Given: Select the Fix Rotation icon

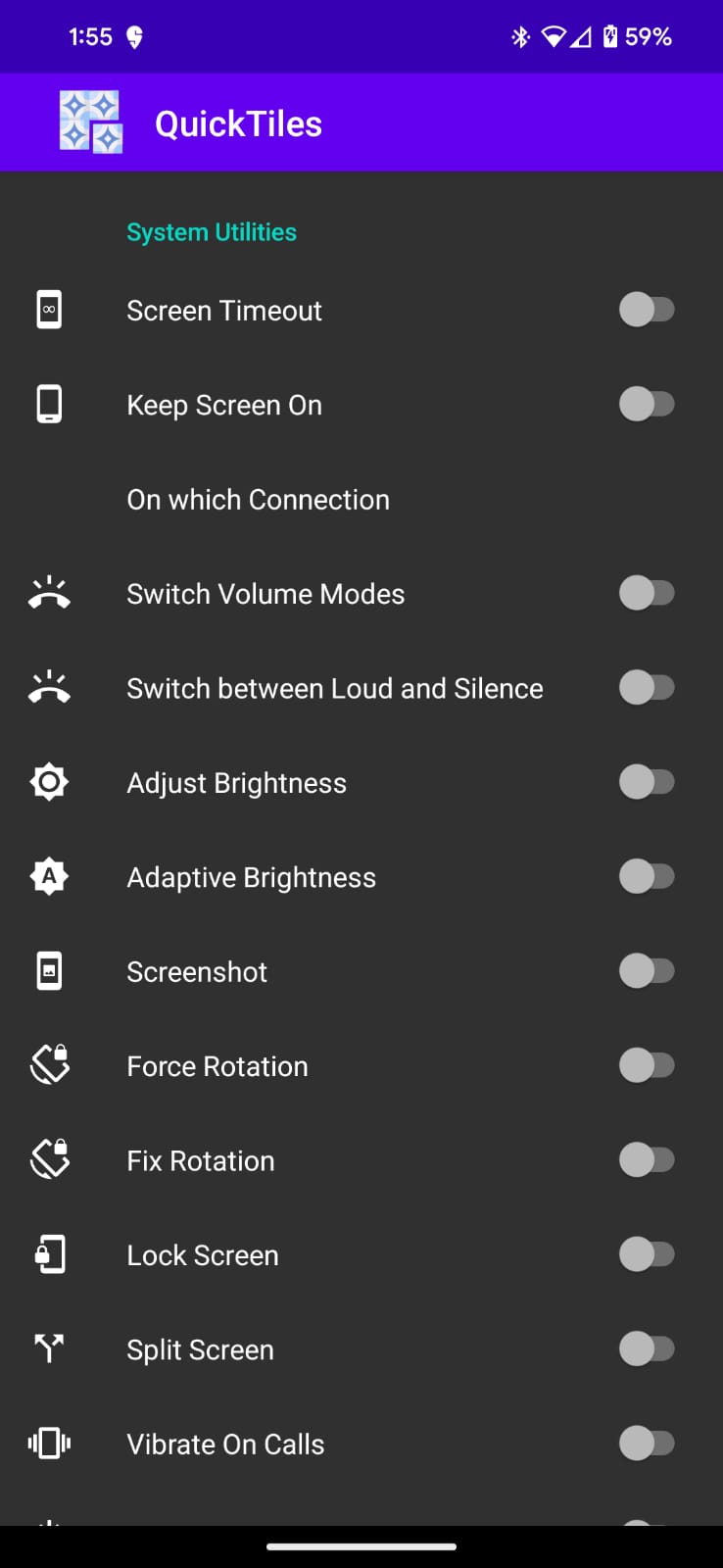Looking at the screenshot, I should click(x=49, y=1159).
